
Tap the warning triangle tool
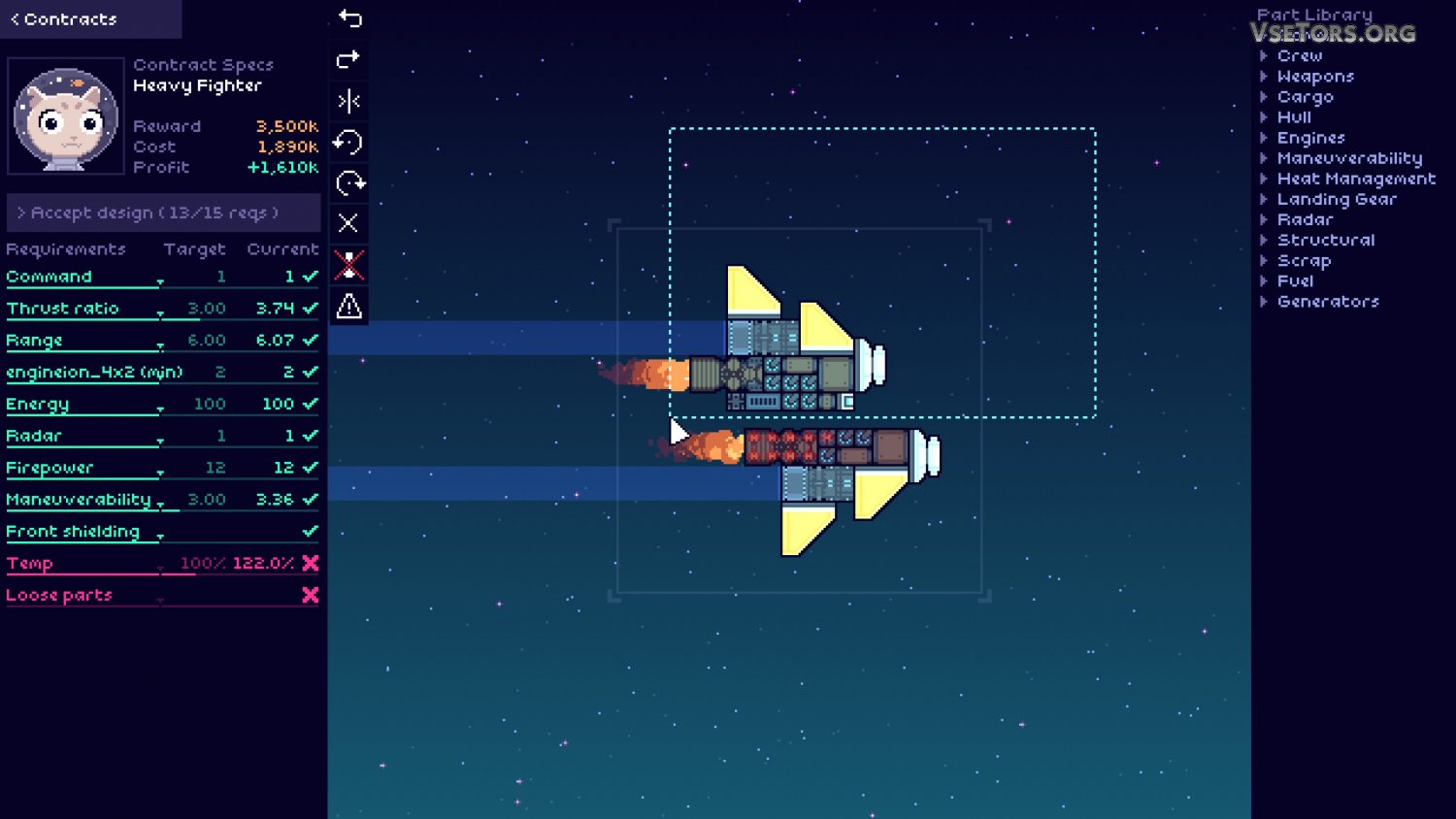(348, 307)
